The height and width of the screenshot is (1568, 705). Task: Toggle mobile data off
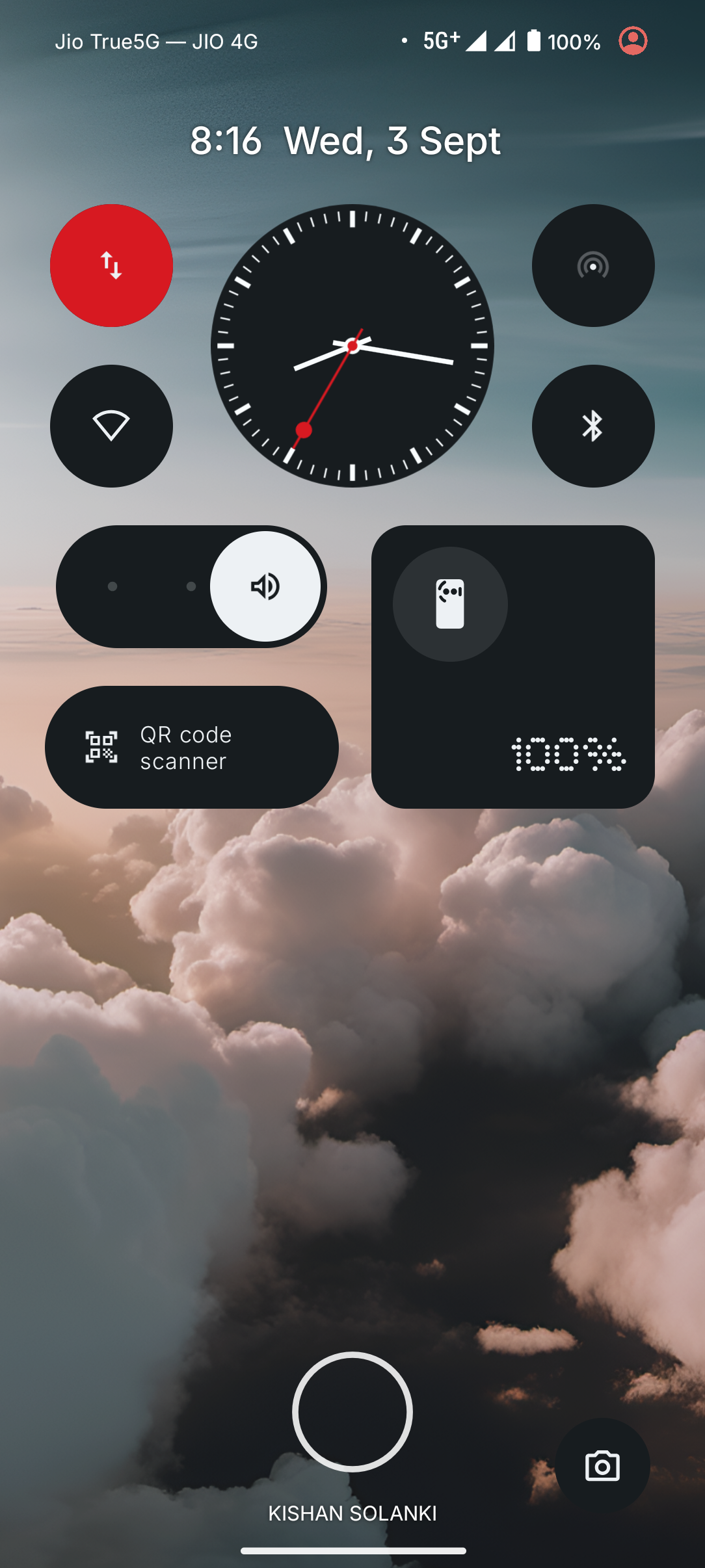pos(111,265)
